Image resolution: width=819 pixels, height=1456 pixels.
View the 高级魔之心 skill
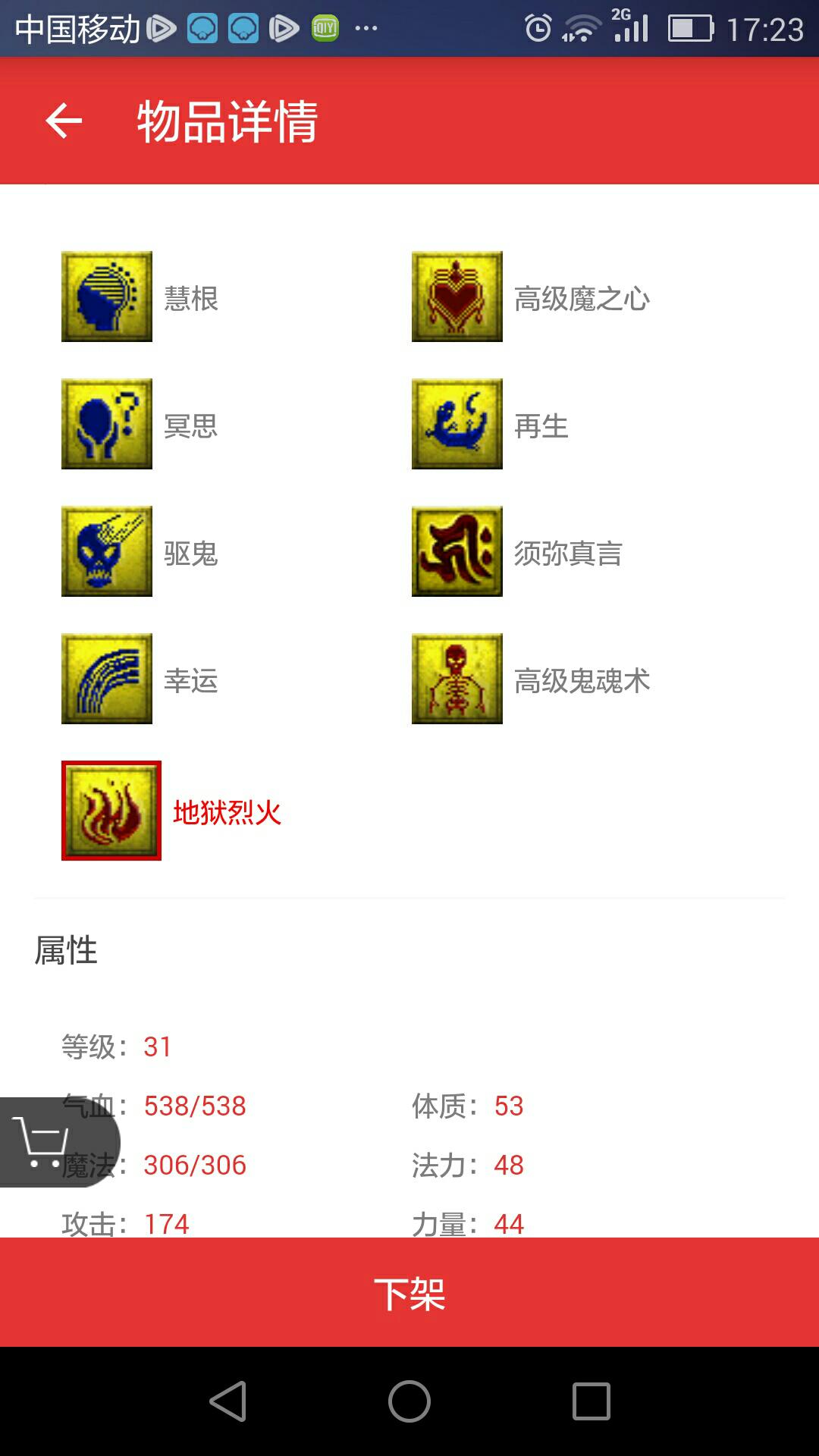pyautogui.click(x=457, y=297)
